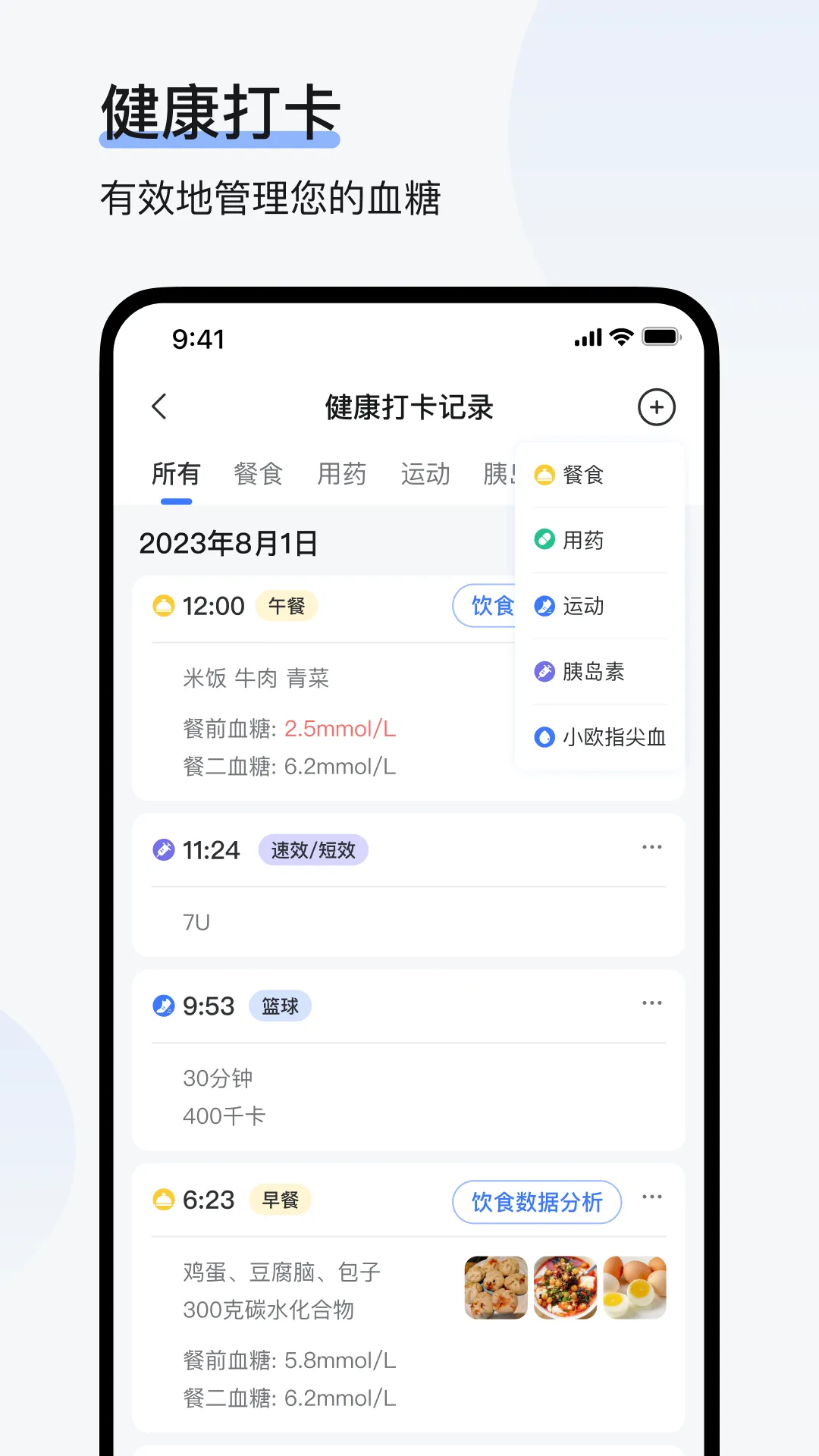The height and width of the screenshot is (1456, 819).
Task: Tap the plus button to add a record
Action: click(657, 407)
